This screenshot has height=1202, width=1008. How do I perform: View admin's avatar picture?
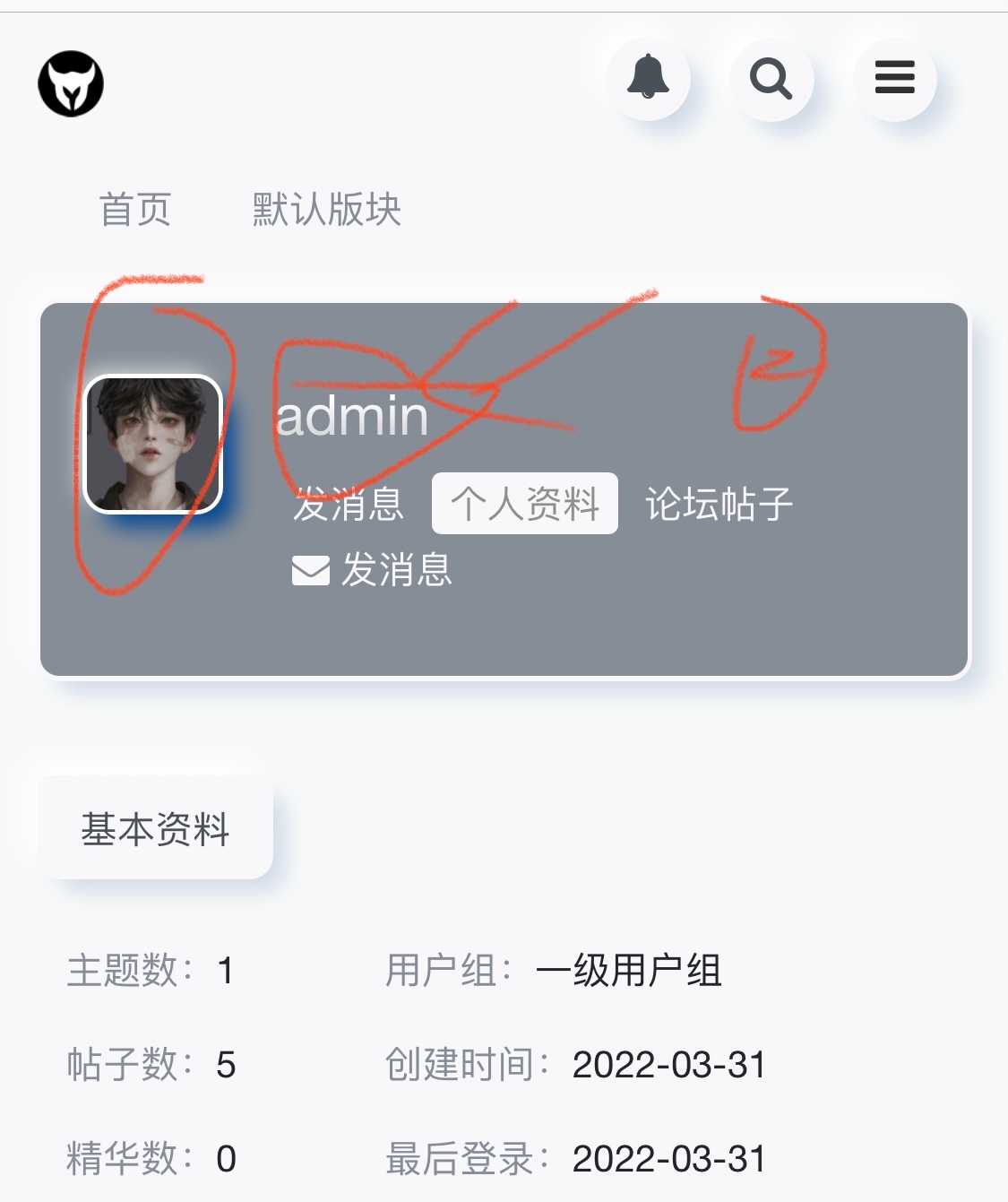tap(152, 444)
